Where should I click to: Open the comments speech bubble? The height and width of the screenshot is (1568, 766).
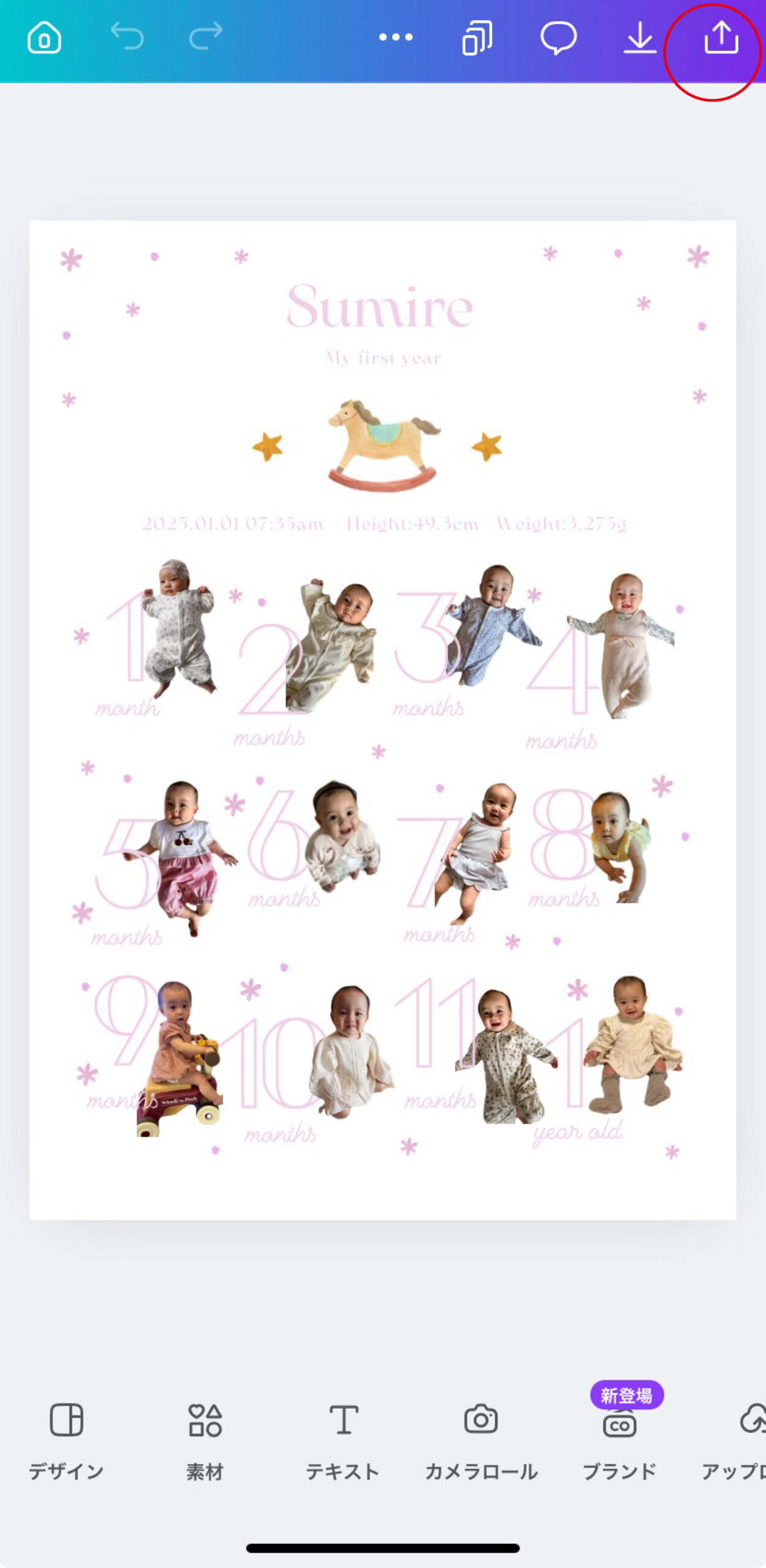coord(558,38)
